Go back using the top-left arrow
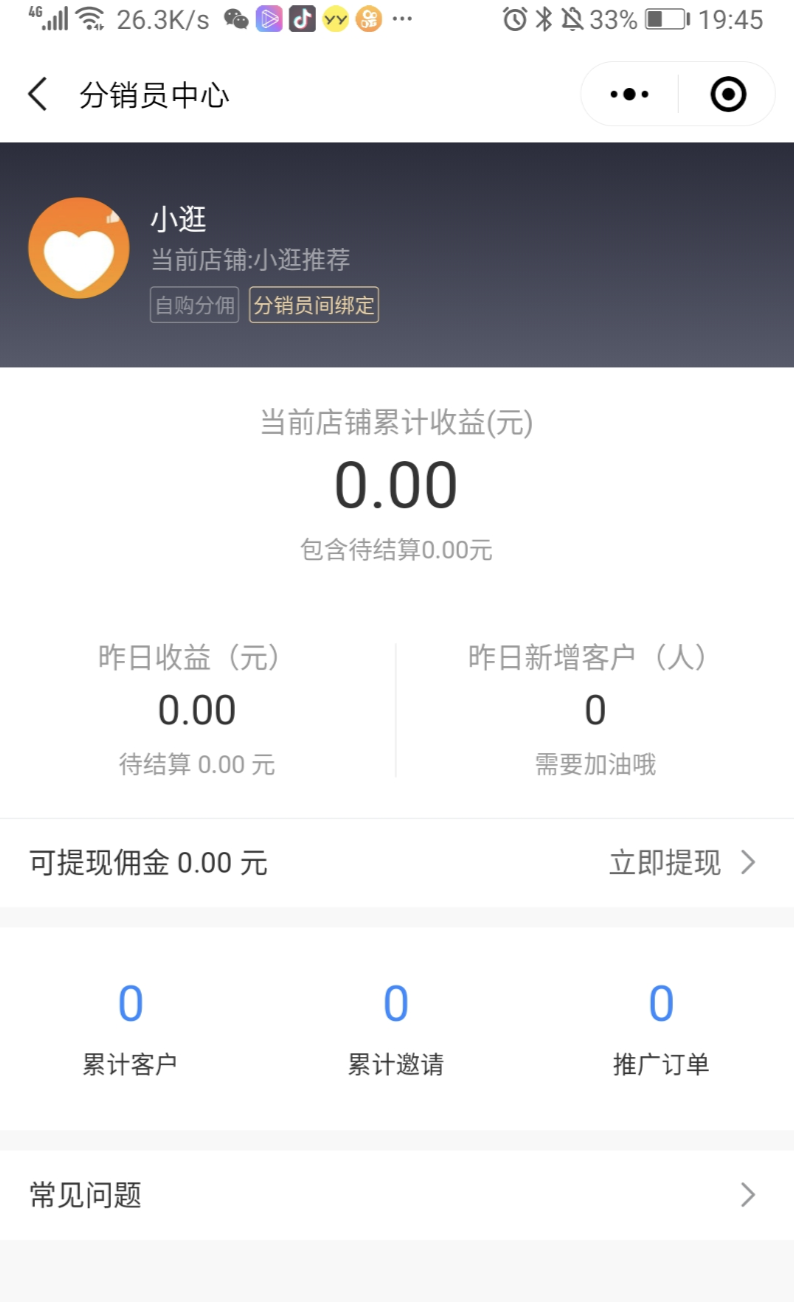The width and height of the screenshot is (794, 1302). point(38,95)
